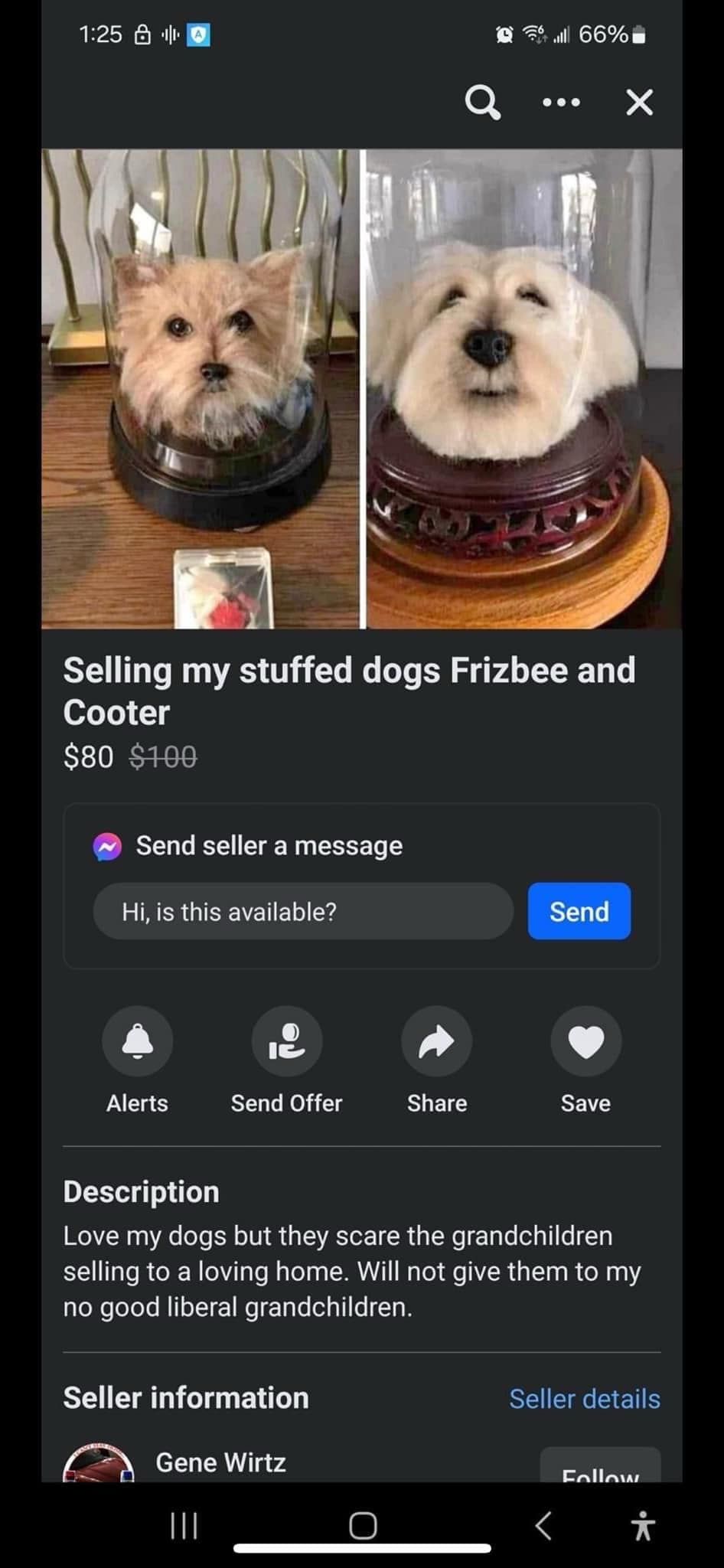This screenshot has width=724, height=1568.
Task: Open the tan dog listing photo
Action: (201, 388)
